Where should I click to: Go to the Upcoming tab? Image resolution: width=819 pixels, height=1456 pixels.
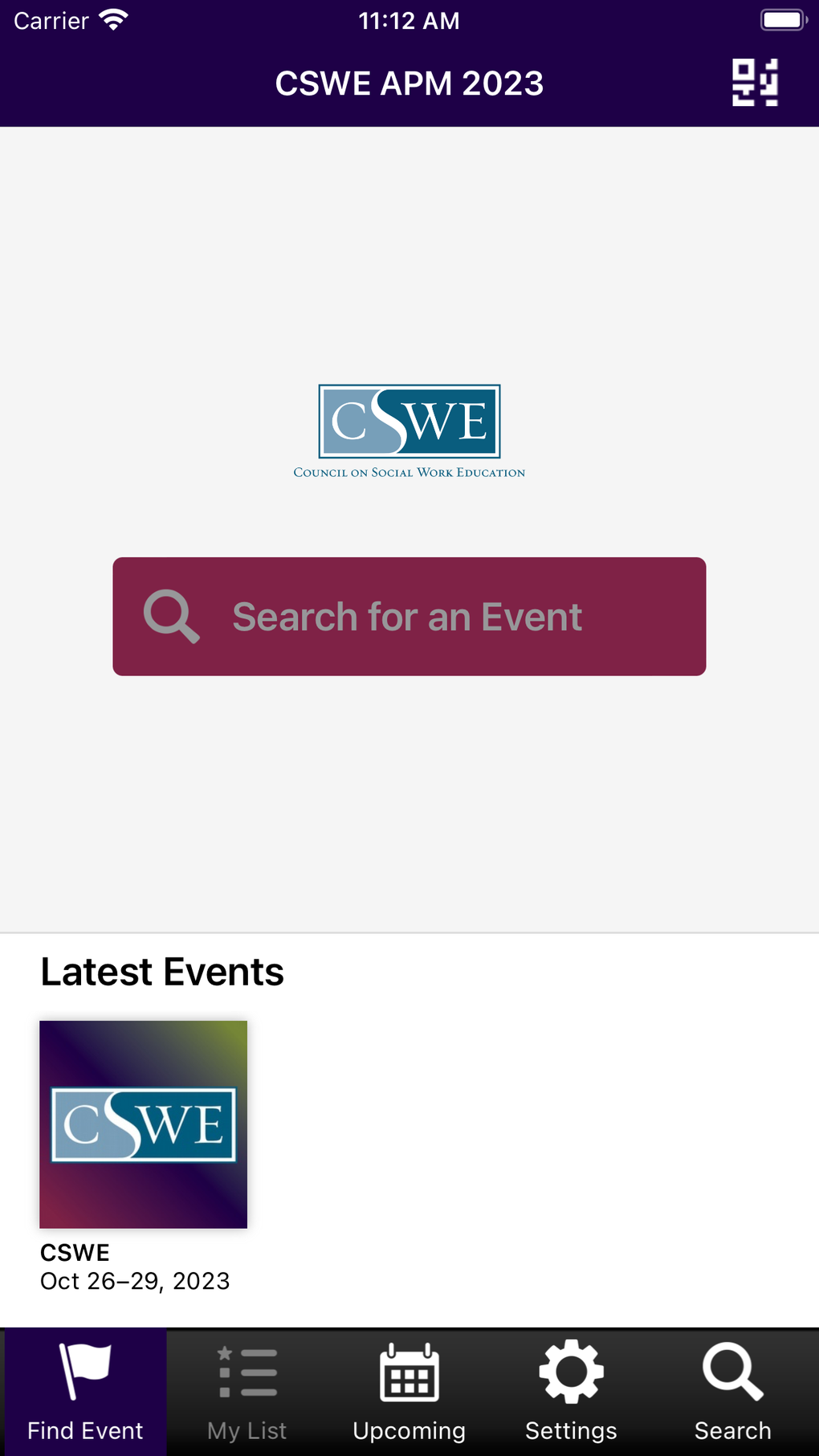pyautogui.click(x=409, y=1393)
